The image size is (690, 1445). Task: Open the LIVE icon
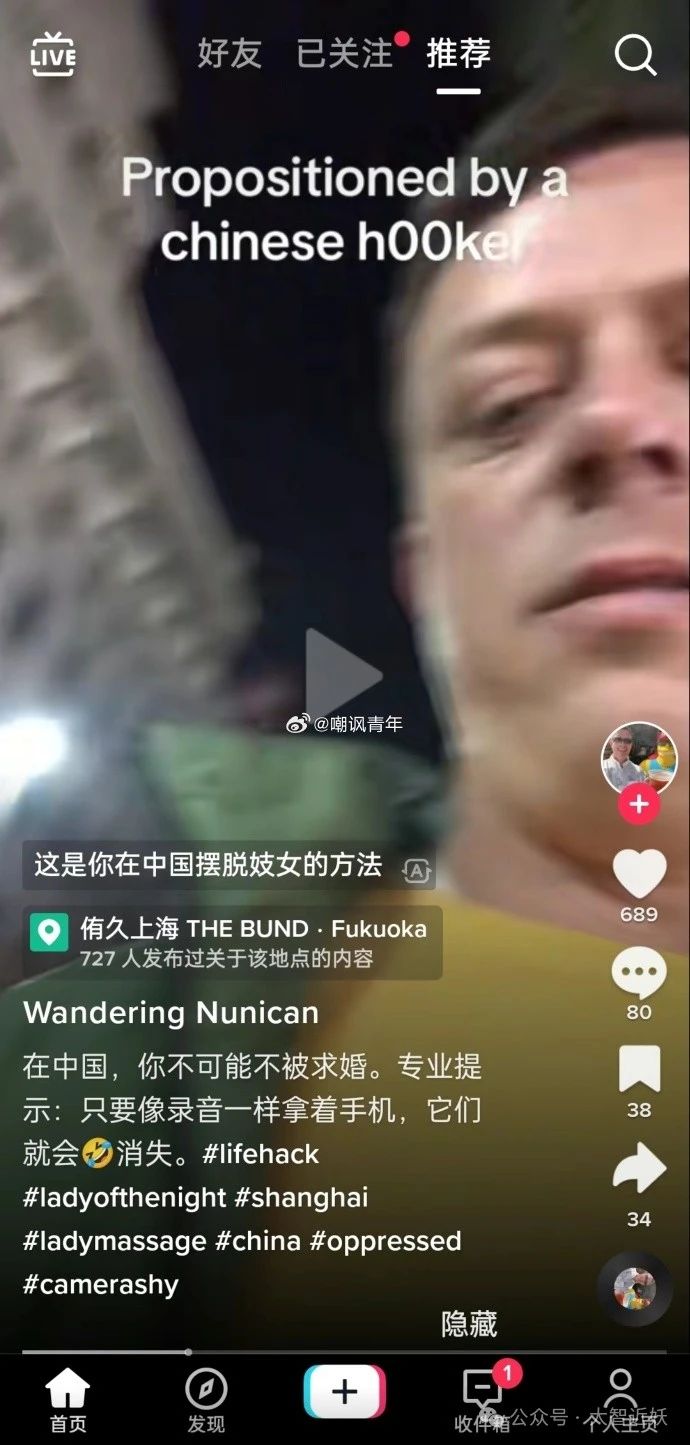[x=53, y=54]
